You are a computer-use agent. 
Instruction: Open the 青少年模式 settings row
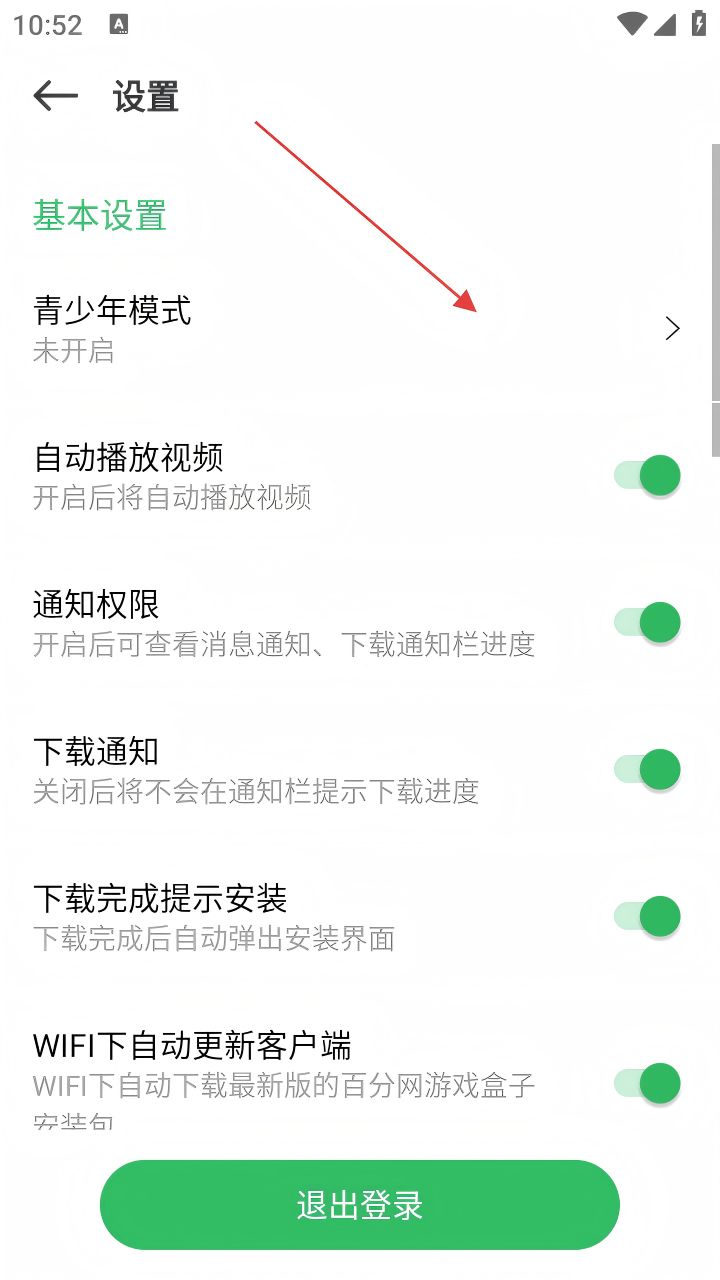[360, 328]
